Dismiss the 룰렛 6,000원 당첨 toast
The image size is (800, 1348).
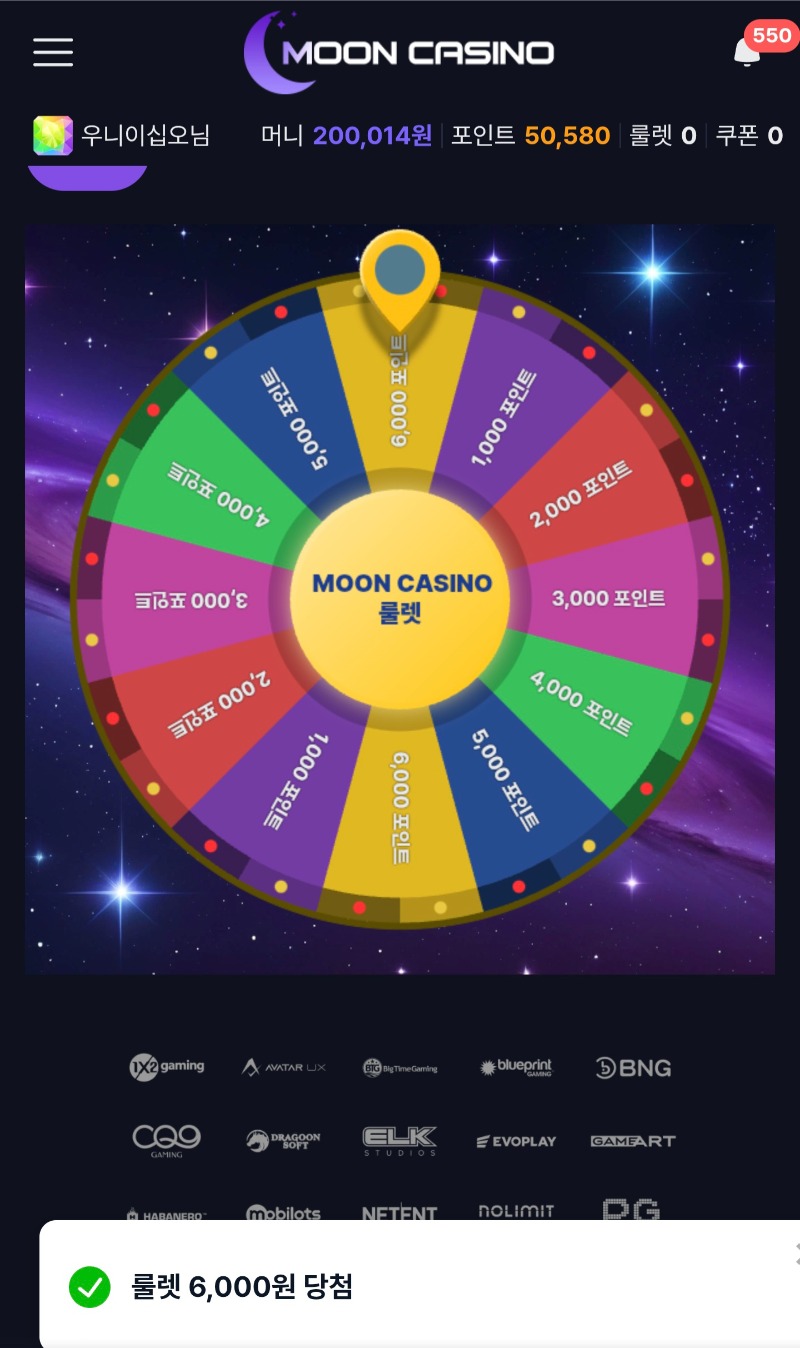pyautogui.click(x=796, y=1248)
